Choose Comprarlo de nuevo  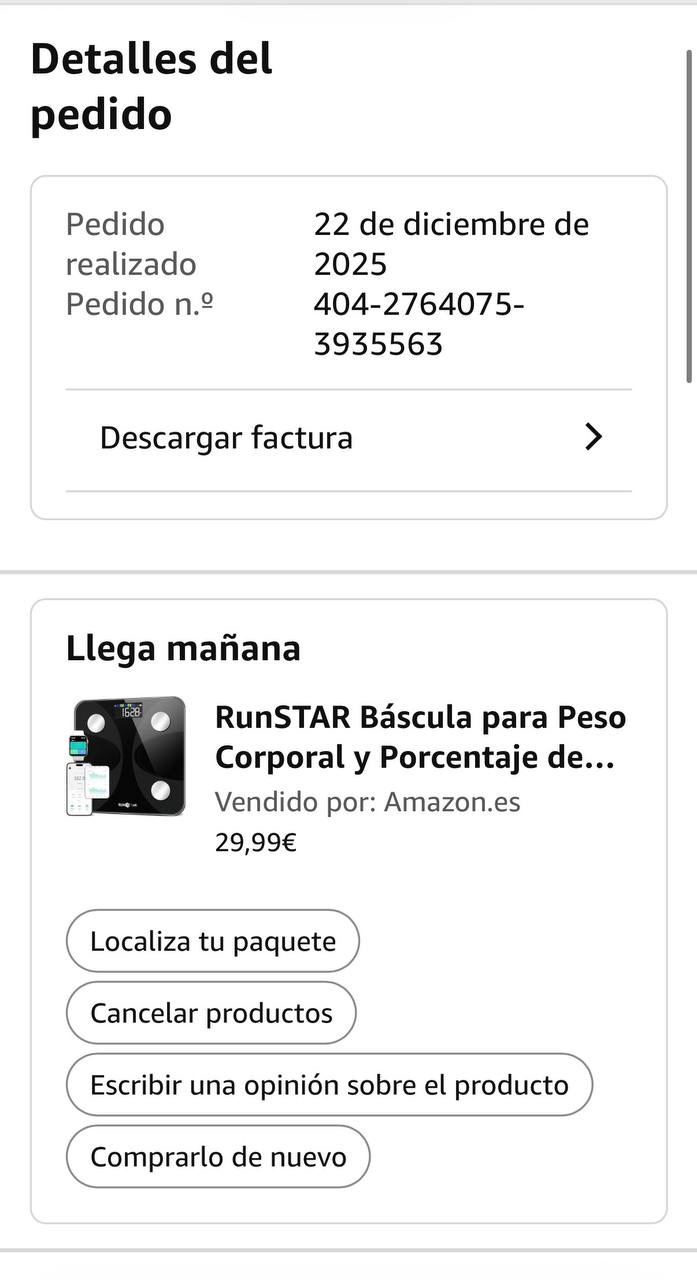[x=218, y=1157]
